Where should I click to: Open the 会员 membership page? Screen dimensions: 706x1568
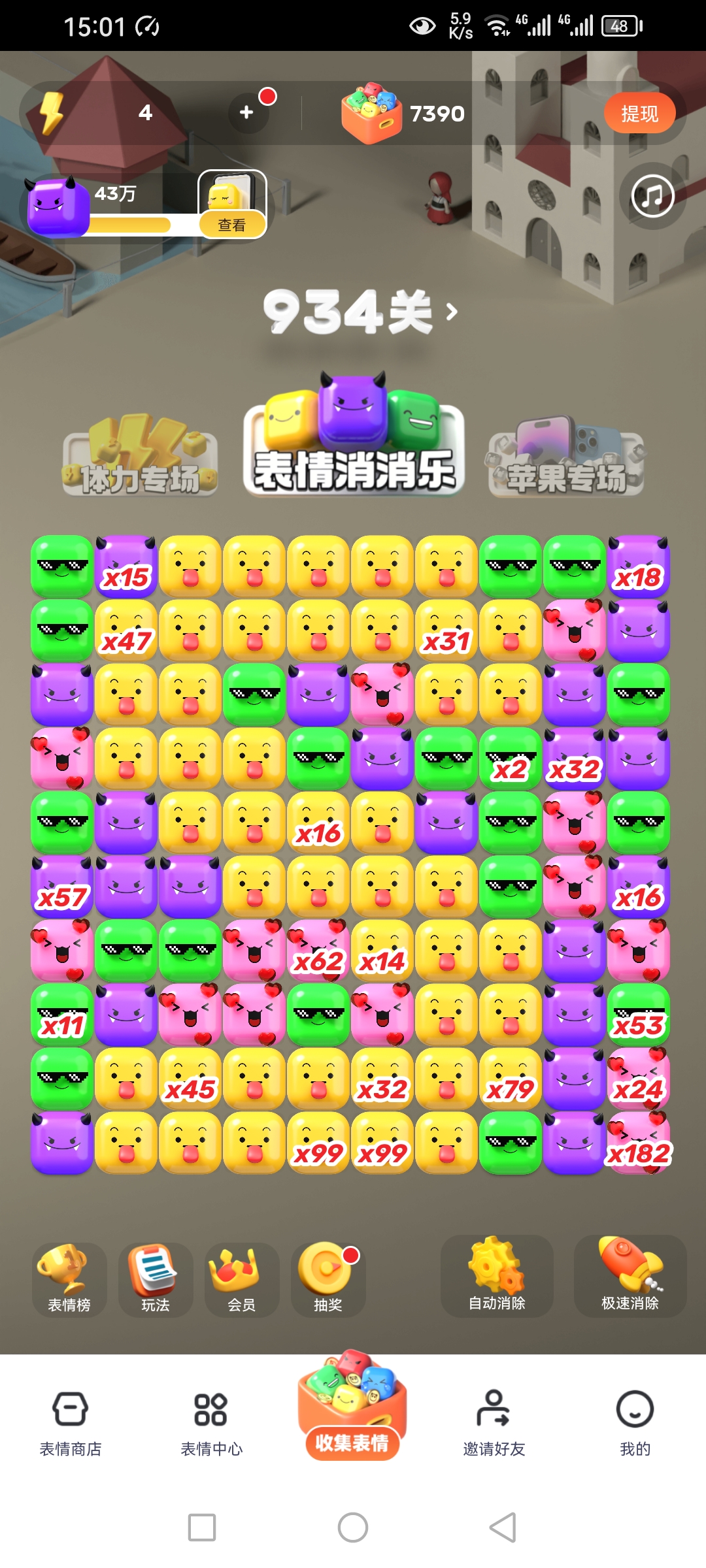point(242,1280)
